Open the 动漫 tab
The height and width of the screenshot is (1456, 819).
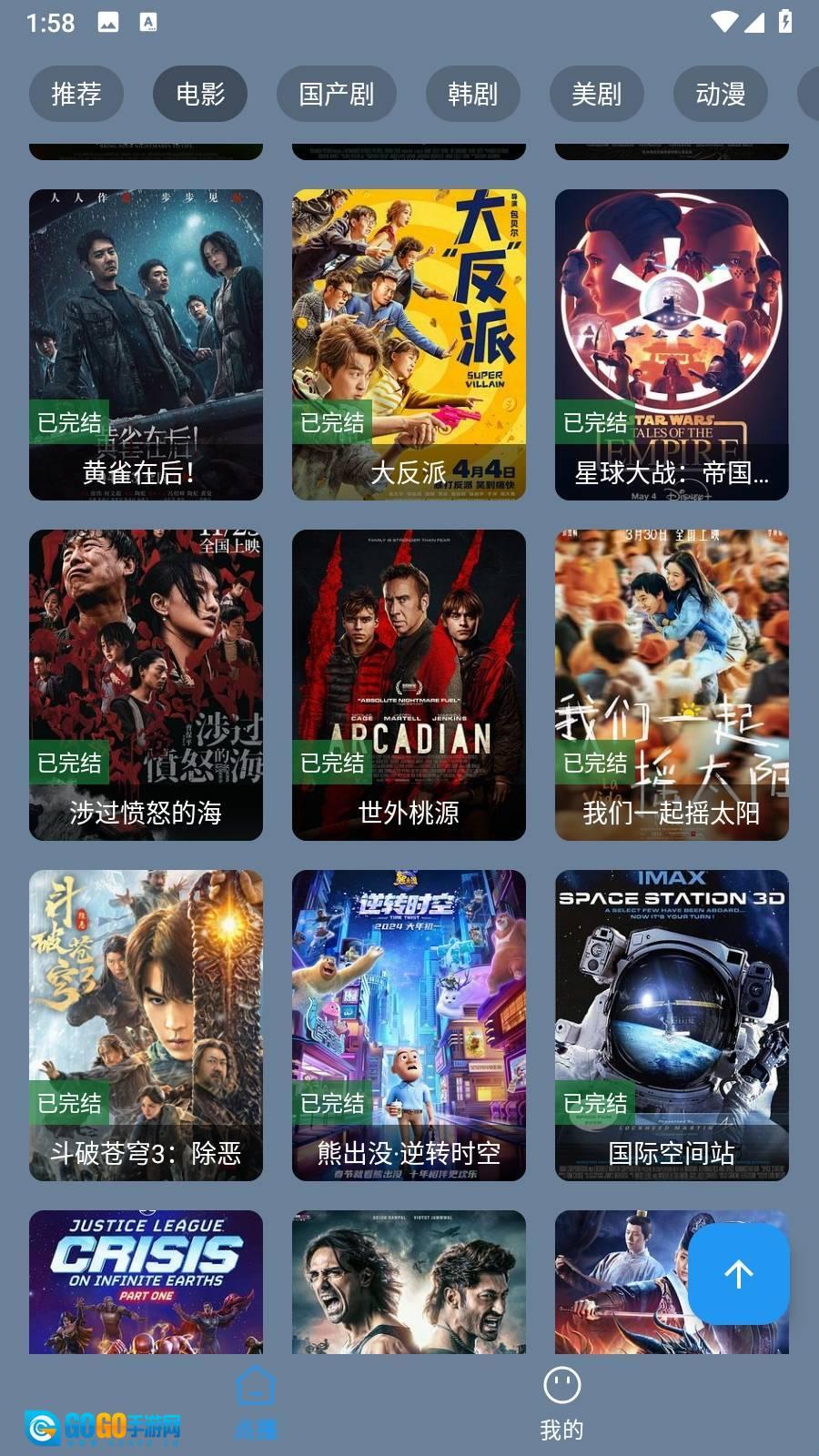point(721,94)
